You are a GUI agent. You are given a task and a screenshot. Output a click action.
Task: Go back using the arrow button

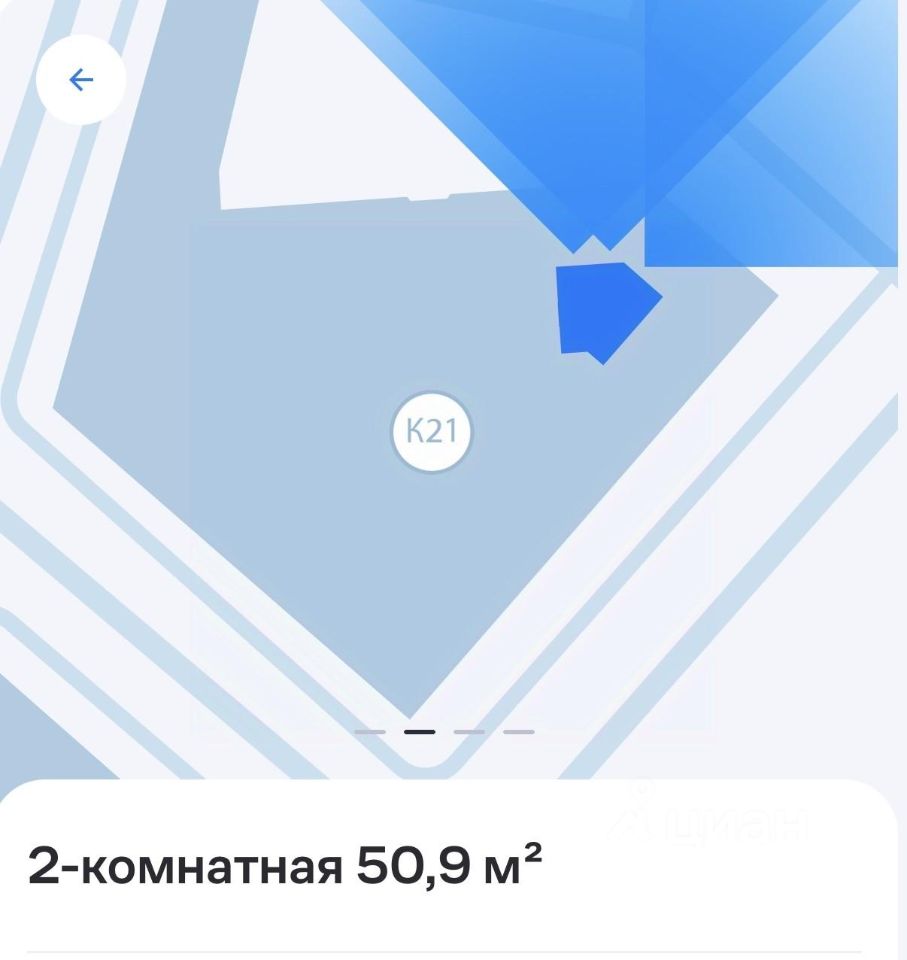tap(80, 80)
